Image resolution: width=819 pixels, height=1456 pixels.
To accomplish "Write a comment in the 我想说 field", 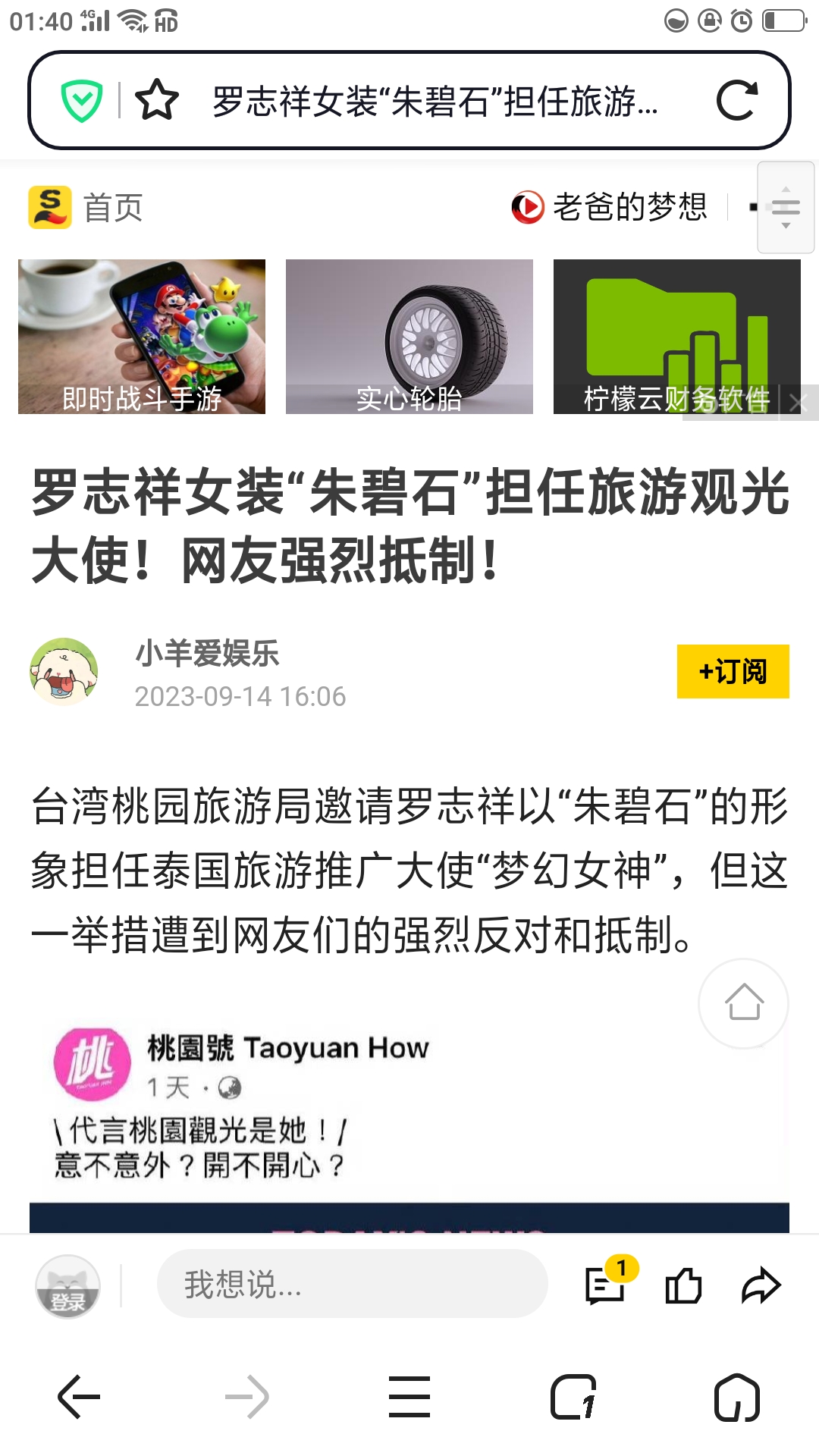I will (352, 1284).
